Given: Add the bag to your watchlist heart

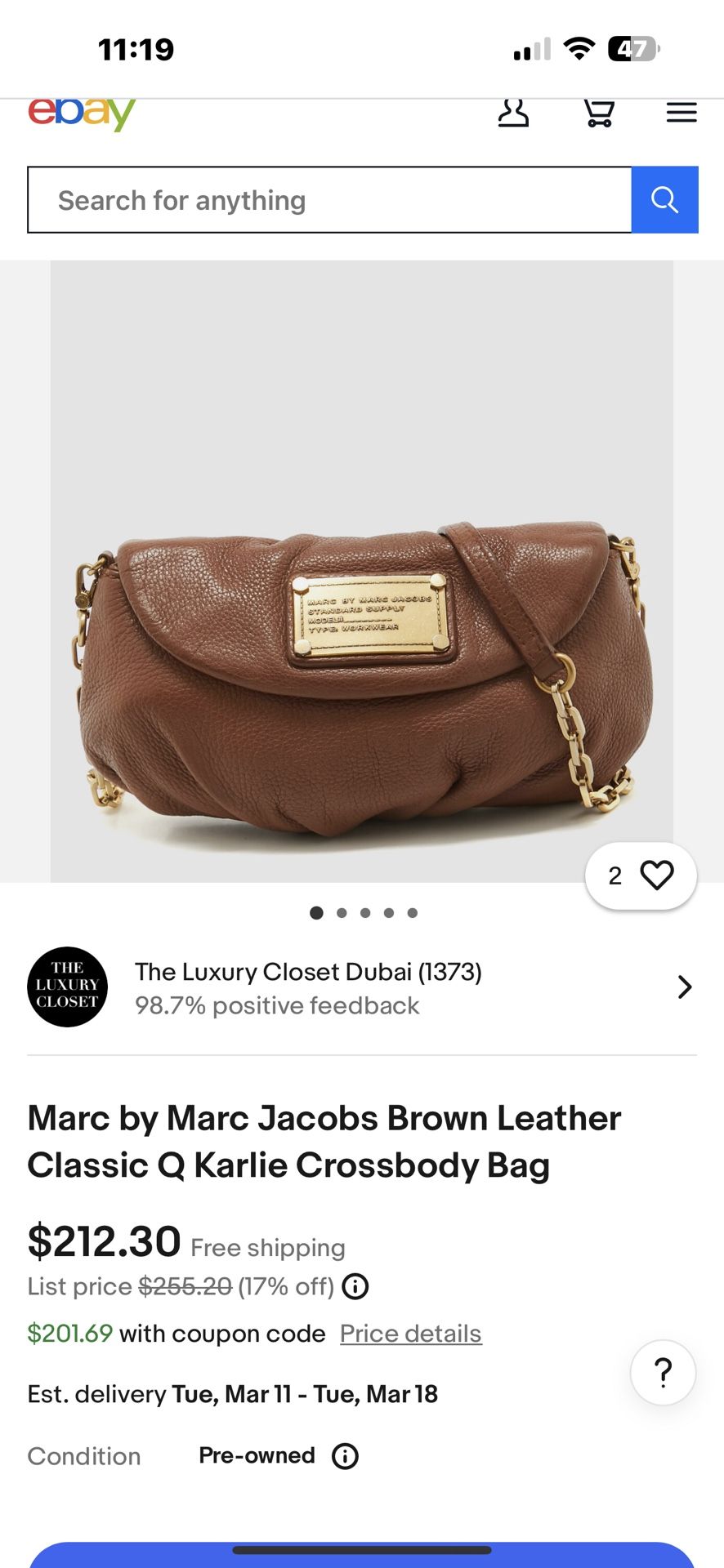Looking at the screenshot, I should (658, 875).
